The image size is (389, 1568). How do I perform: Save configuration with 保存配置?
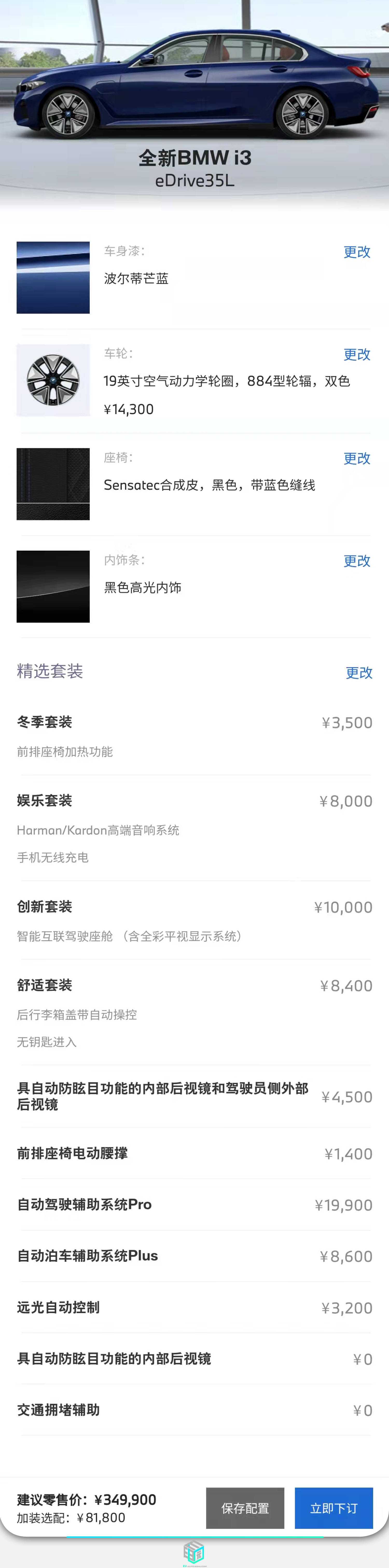point(245,1508)
